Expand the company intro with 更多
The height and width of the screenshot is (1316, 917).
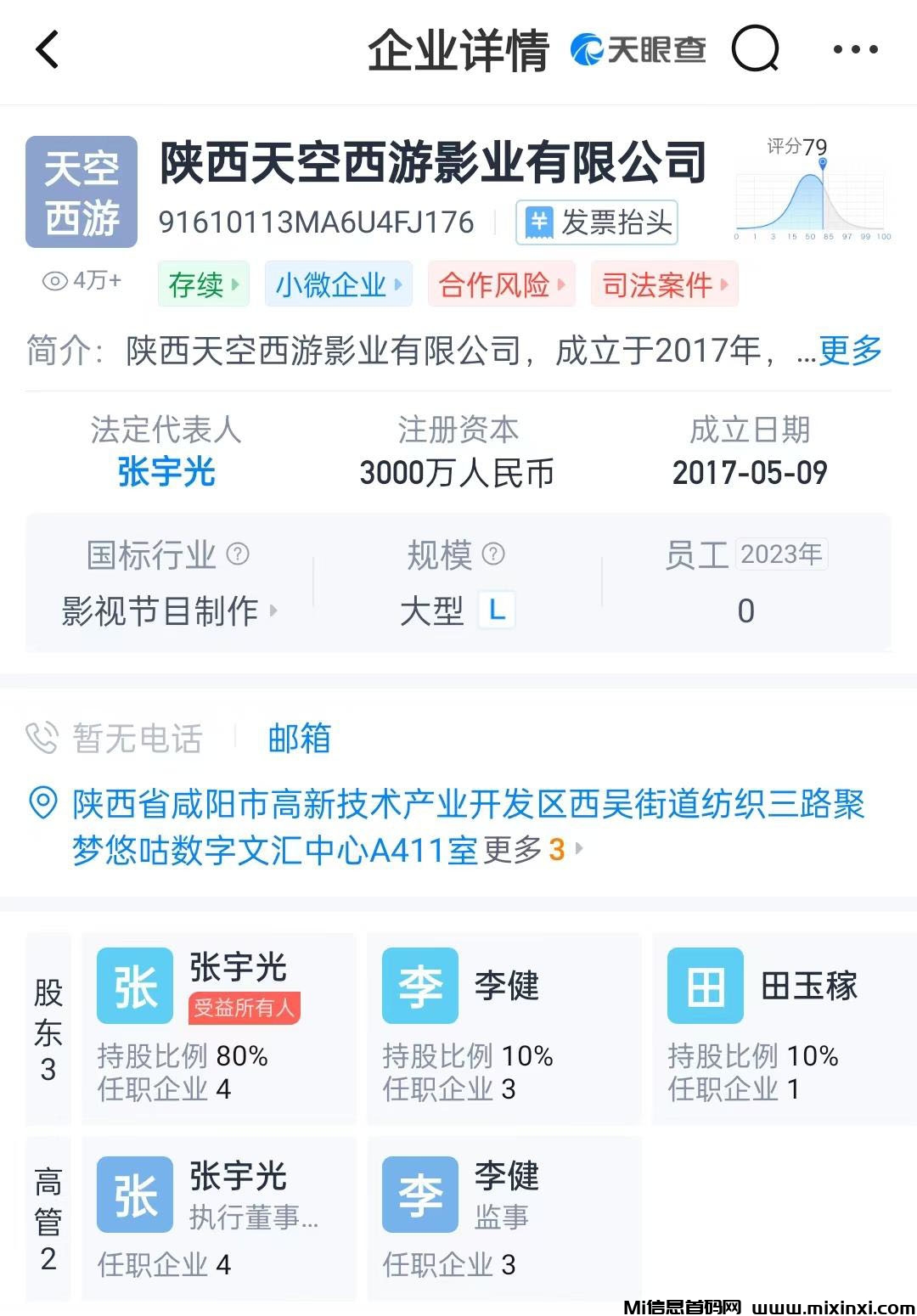pos(850,350)
